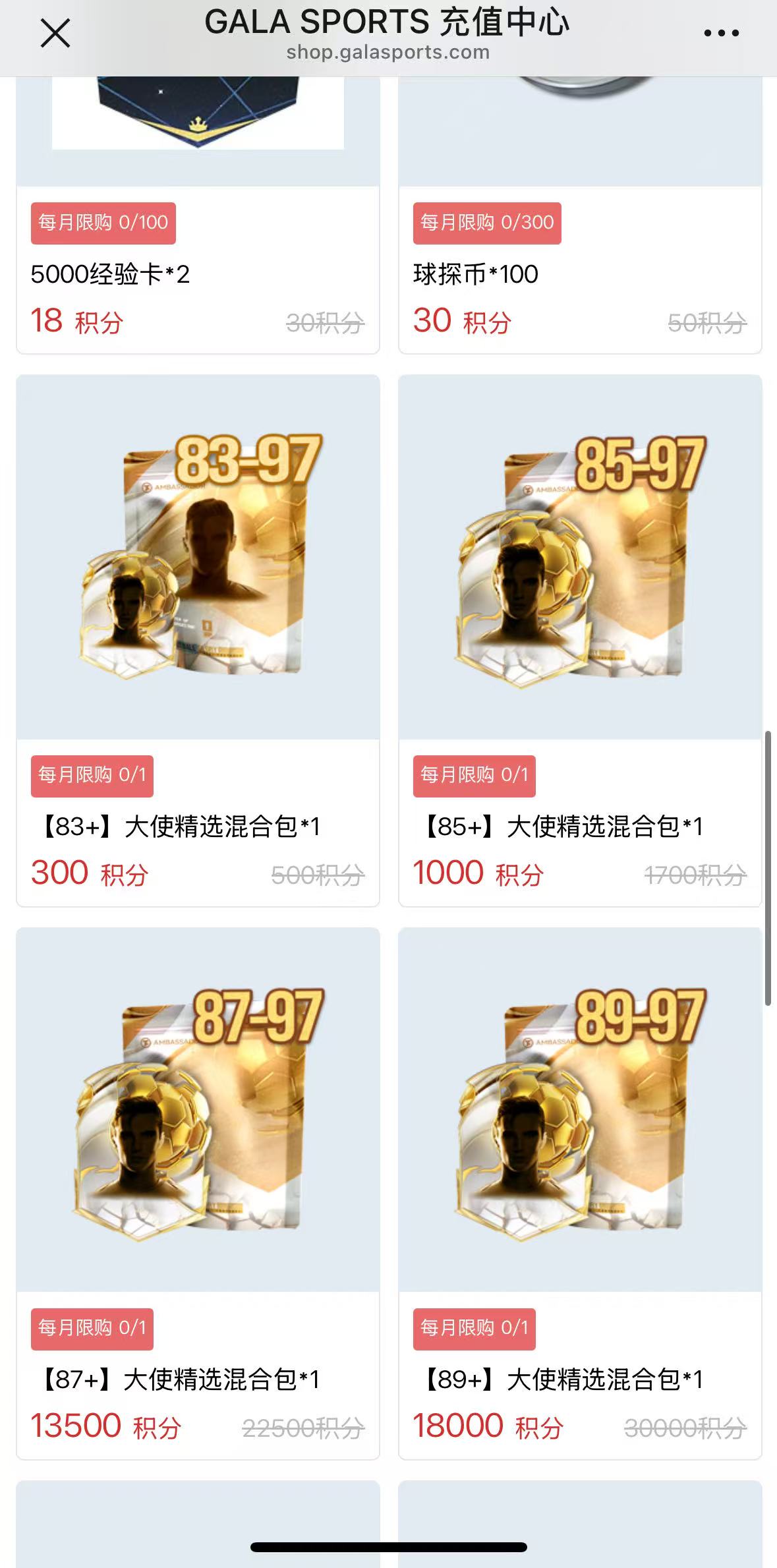Open the 5000经验卡*2 product card

pyautogui.click(x=198, y=274)
